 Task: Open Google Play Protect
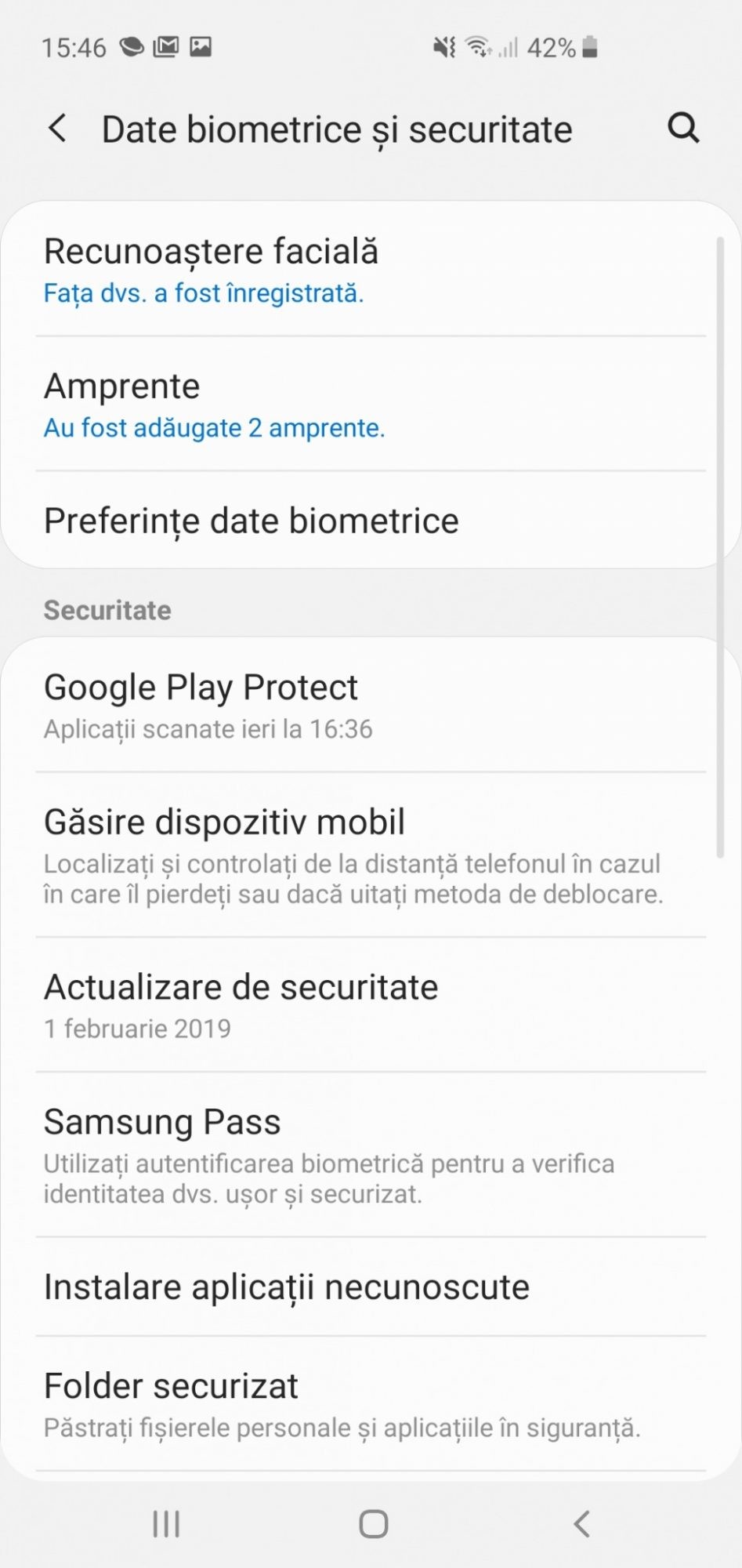click(x=370, y=706)
